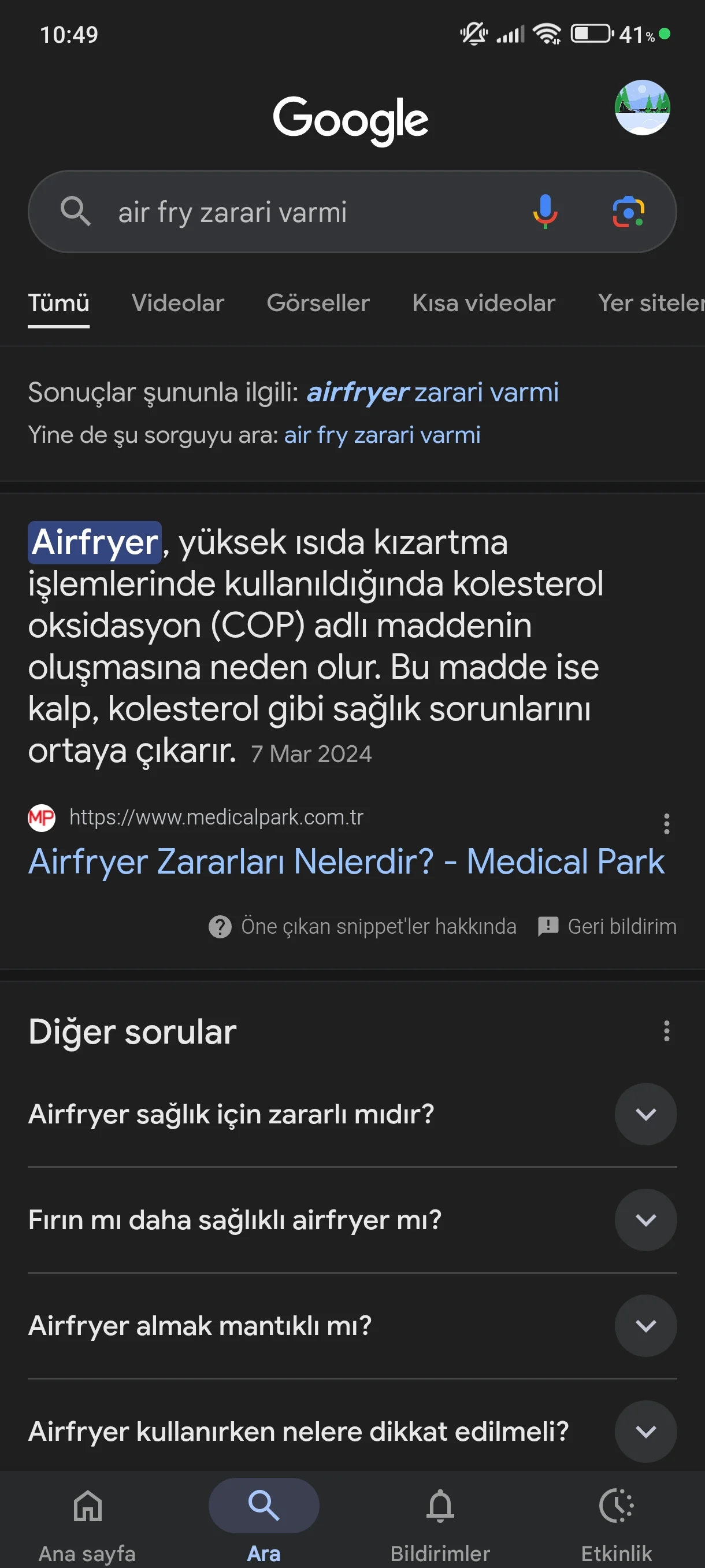Search for suggested airfryer zarari varmi

432,393
